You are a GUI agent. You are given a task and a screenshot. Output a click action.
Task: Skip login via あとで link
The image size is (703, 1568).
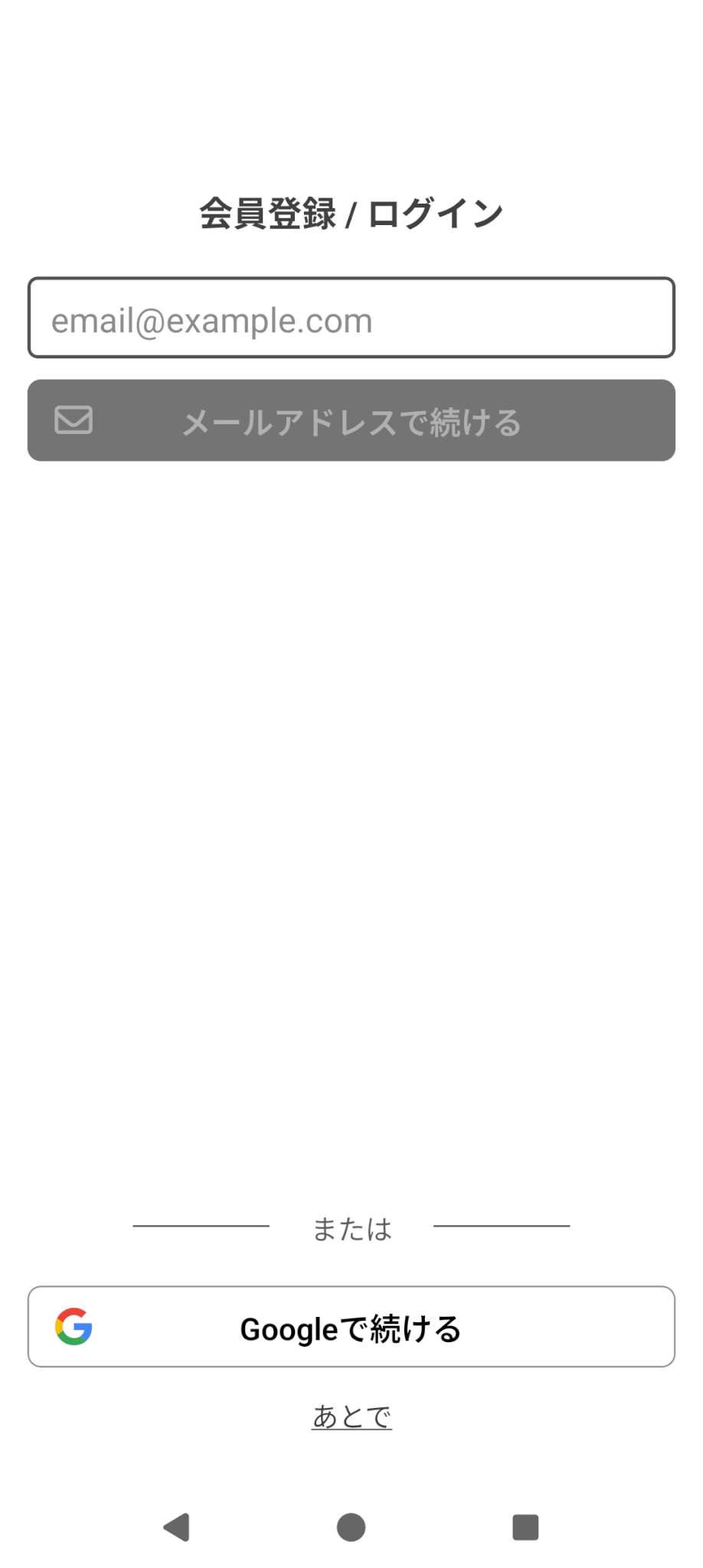coord(351,1416)
